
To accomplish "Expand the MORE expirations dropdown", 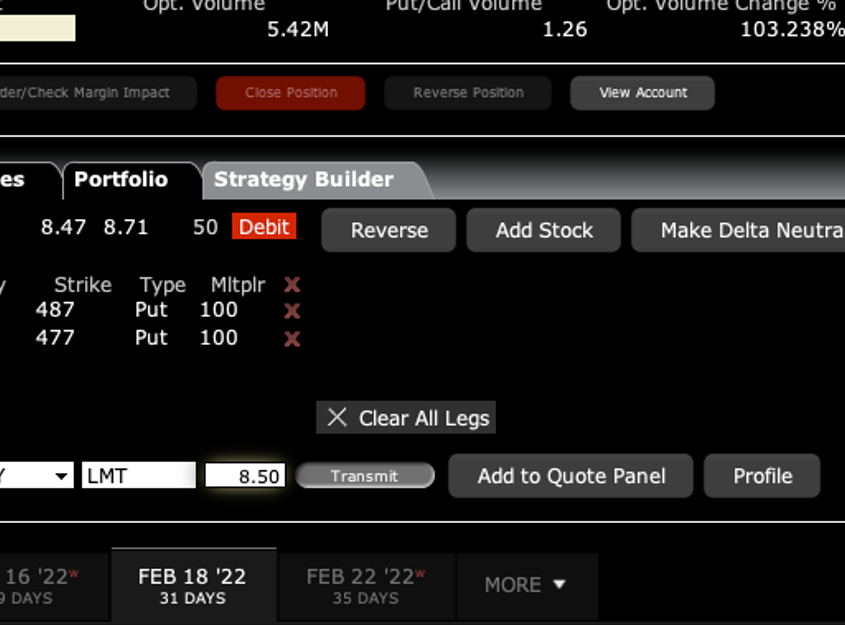I will (x=526, y=585).
